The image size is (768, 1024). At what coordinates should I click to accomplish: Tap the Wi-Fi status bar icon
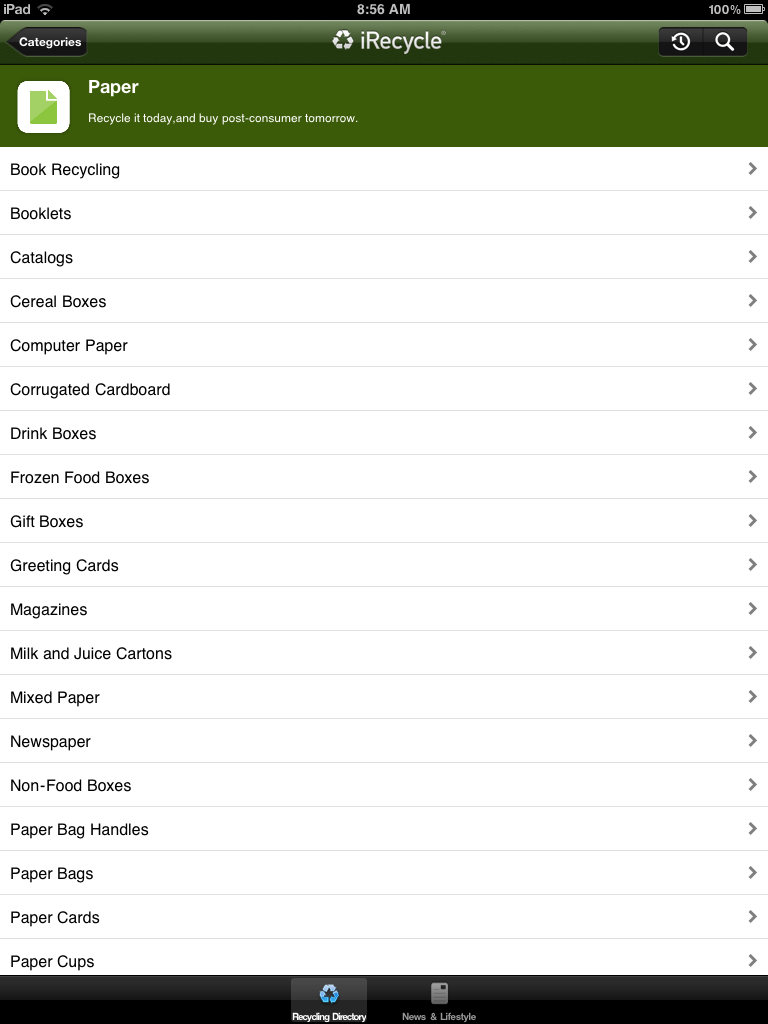[x=44, y=9]
